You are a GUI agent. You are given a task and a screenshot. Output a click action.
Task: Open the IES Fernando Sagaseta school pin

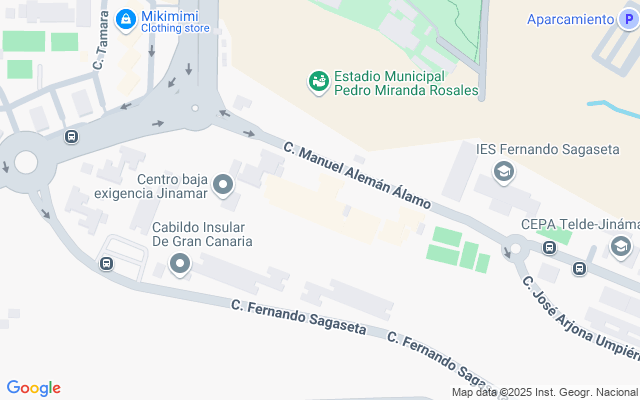pos(503,174)
